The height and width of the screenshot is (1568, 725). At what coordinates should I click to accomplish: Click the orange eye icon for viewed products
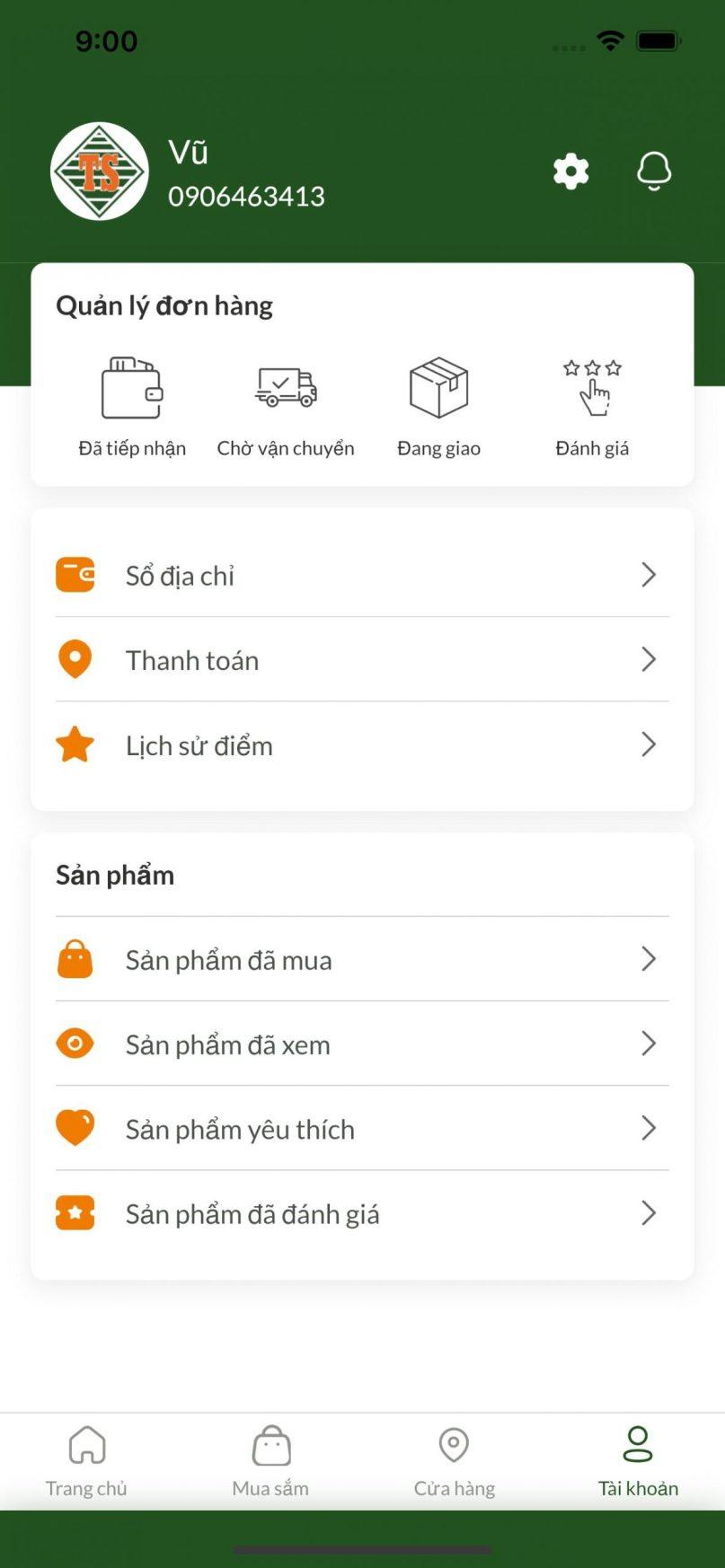coord(75,1044)
